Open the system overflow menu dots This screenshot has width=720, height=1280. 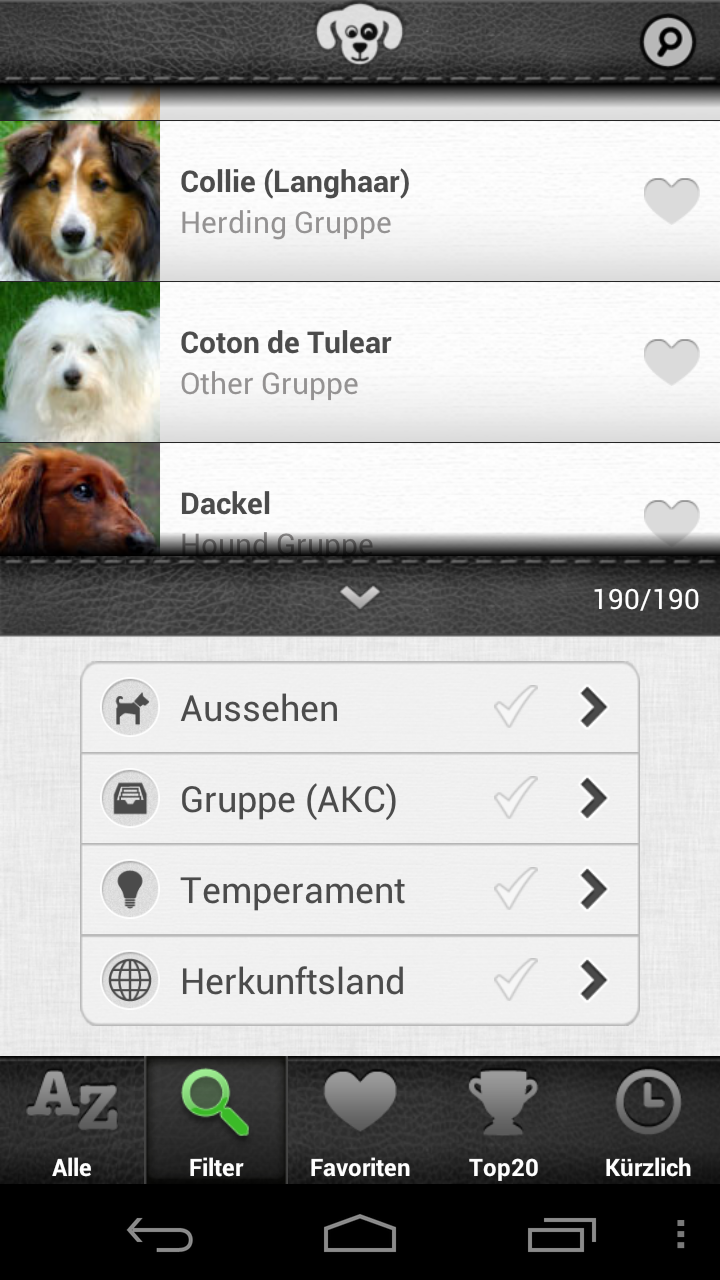click(681, 1234)
